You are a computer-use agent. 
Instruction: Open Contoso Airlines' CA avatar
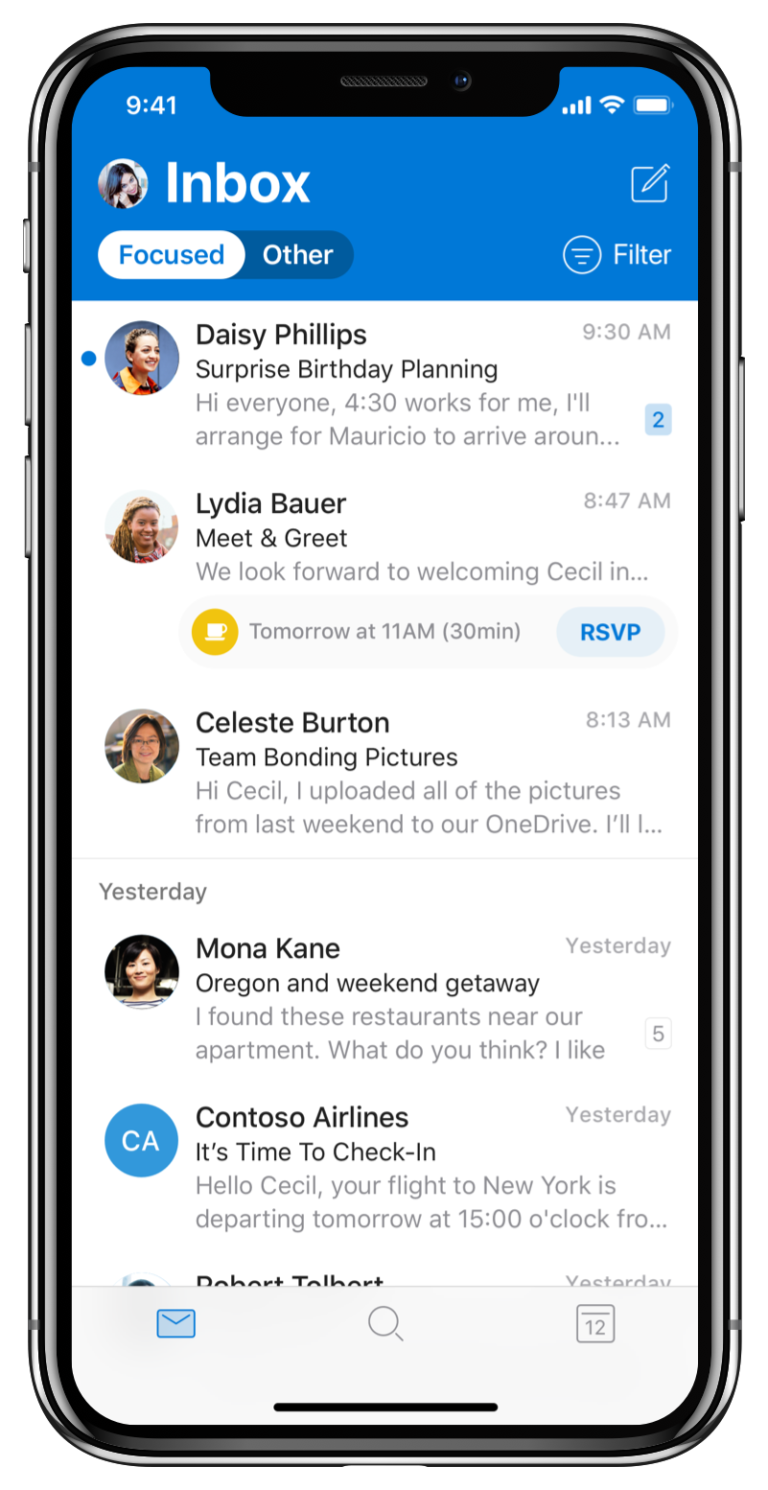pos(141,1140)
